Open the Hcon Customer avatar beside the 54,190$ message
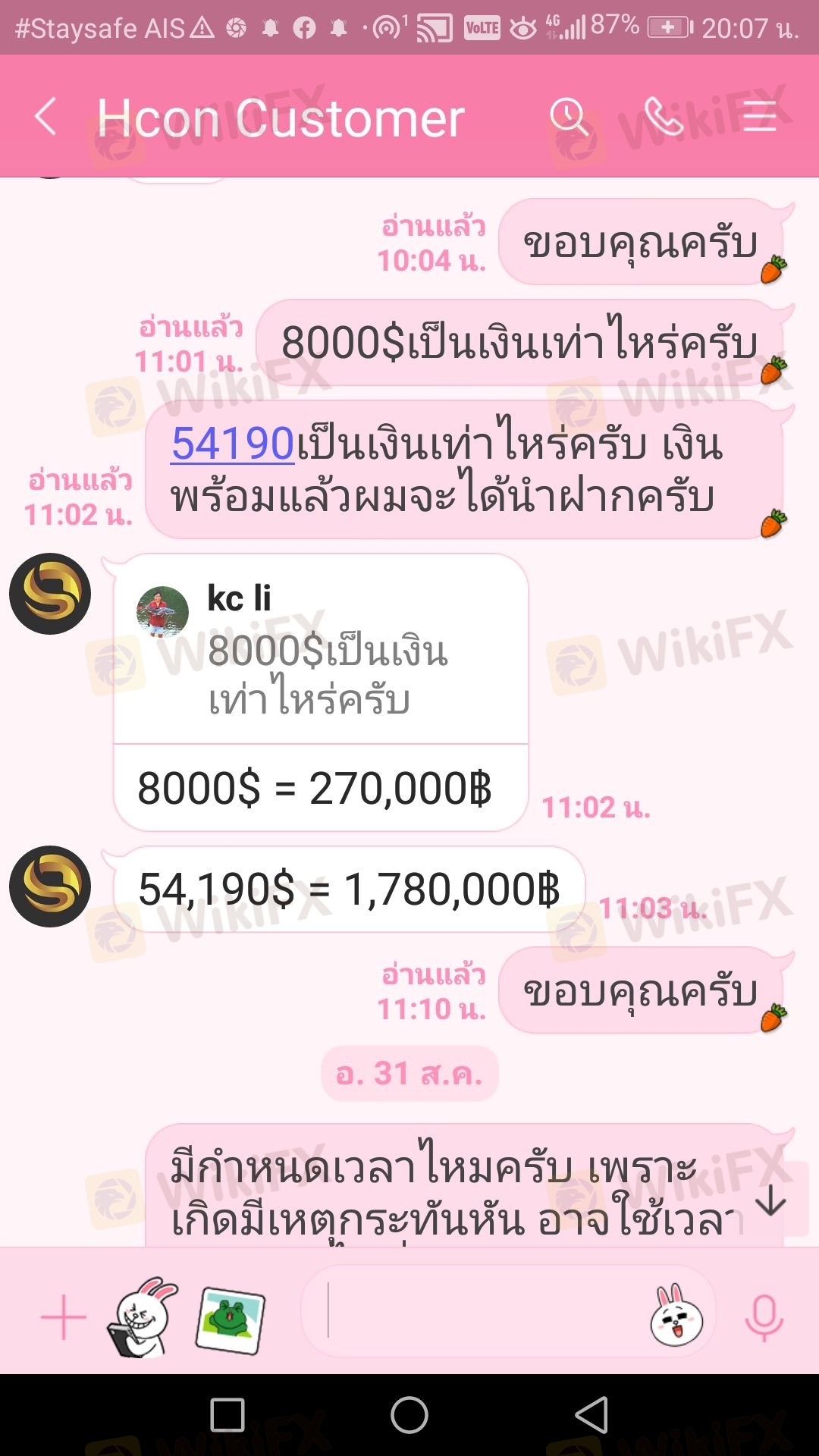 pos(50,886)
